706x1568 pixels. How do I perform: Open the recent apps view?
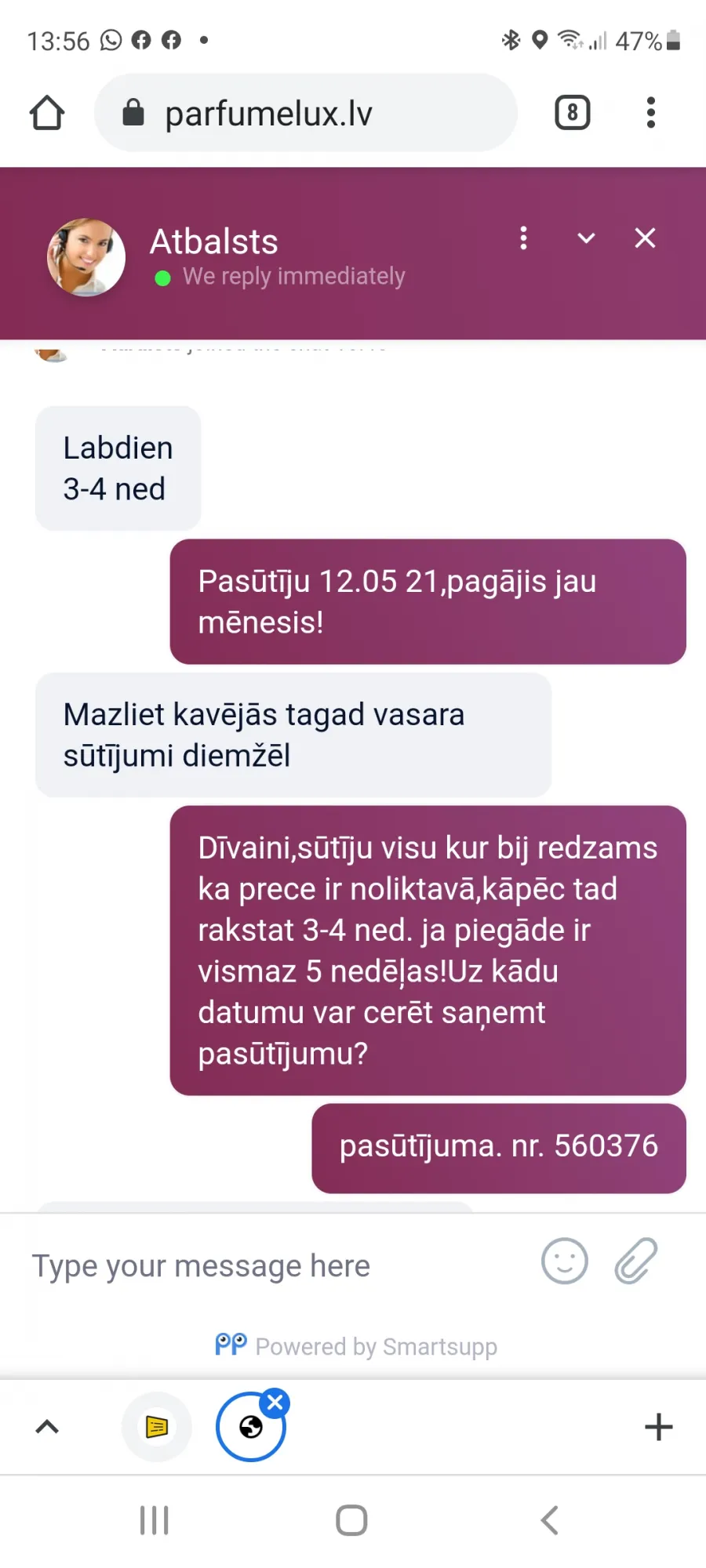coord(155,1520)
